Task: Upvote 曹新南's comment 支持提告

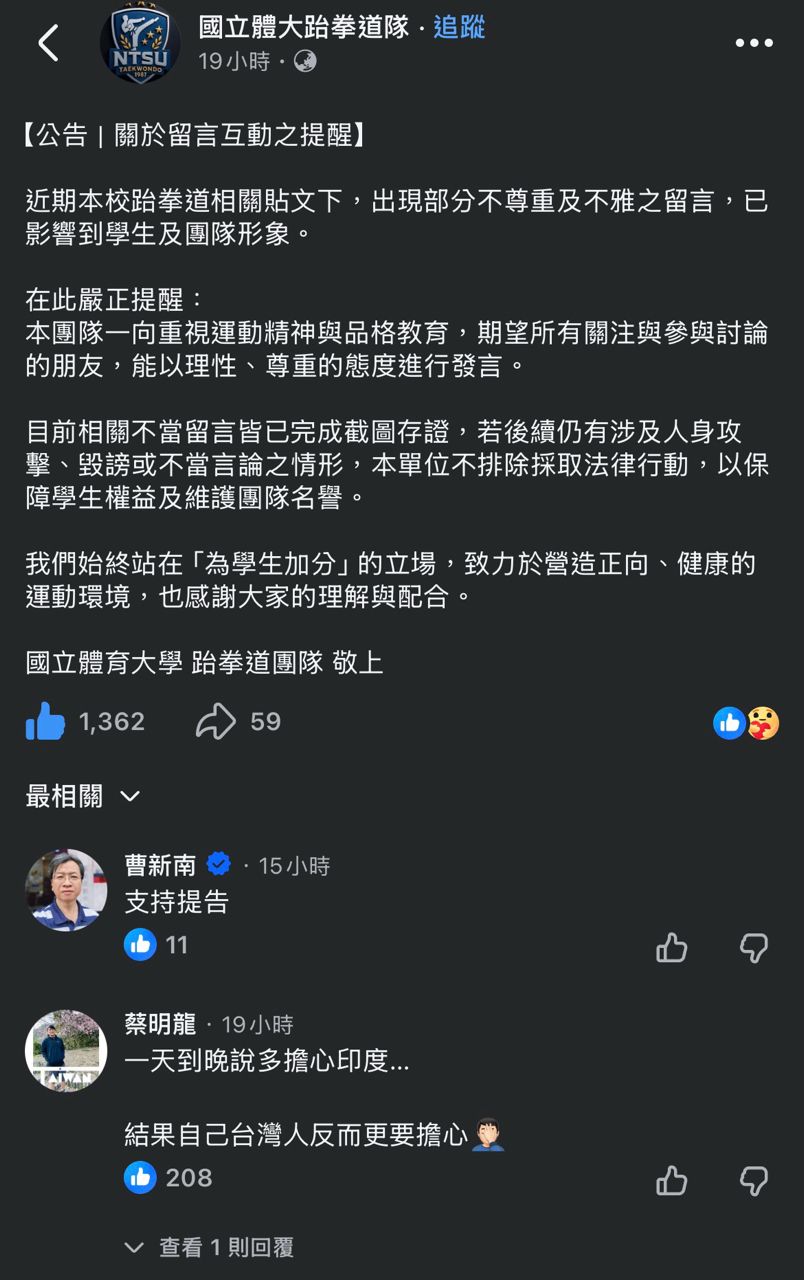Action: (x=672, y=947)
